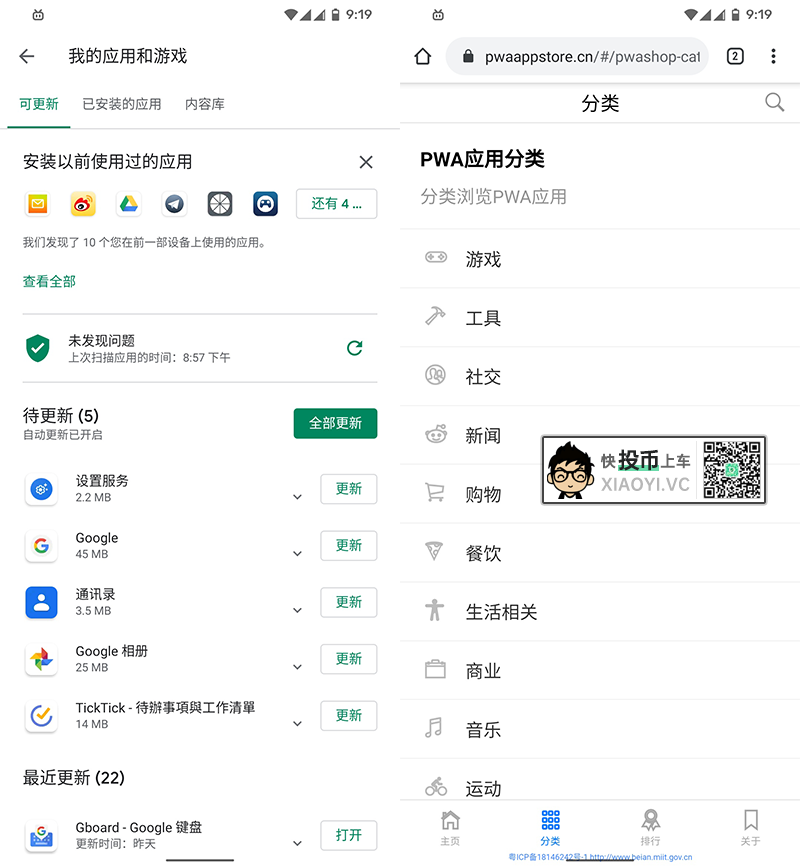Expand details for Google 相册

point(297,667)
